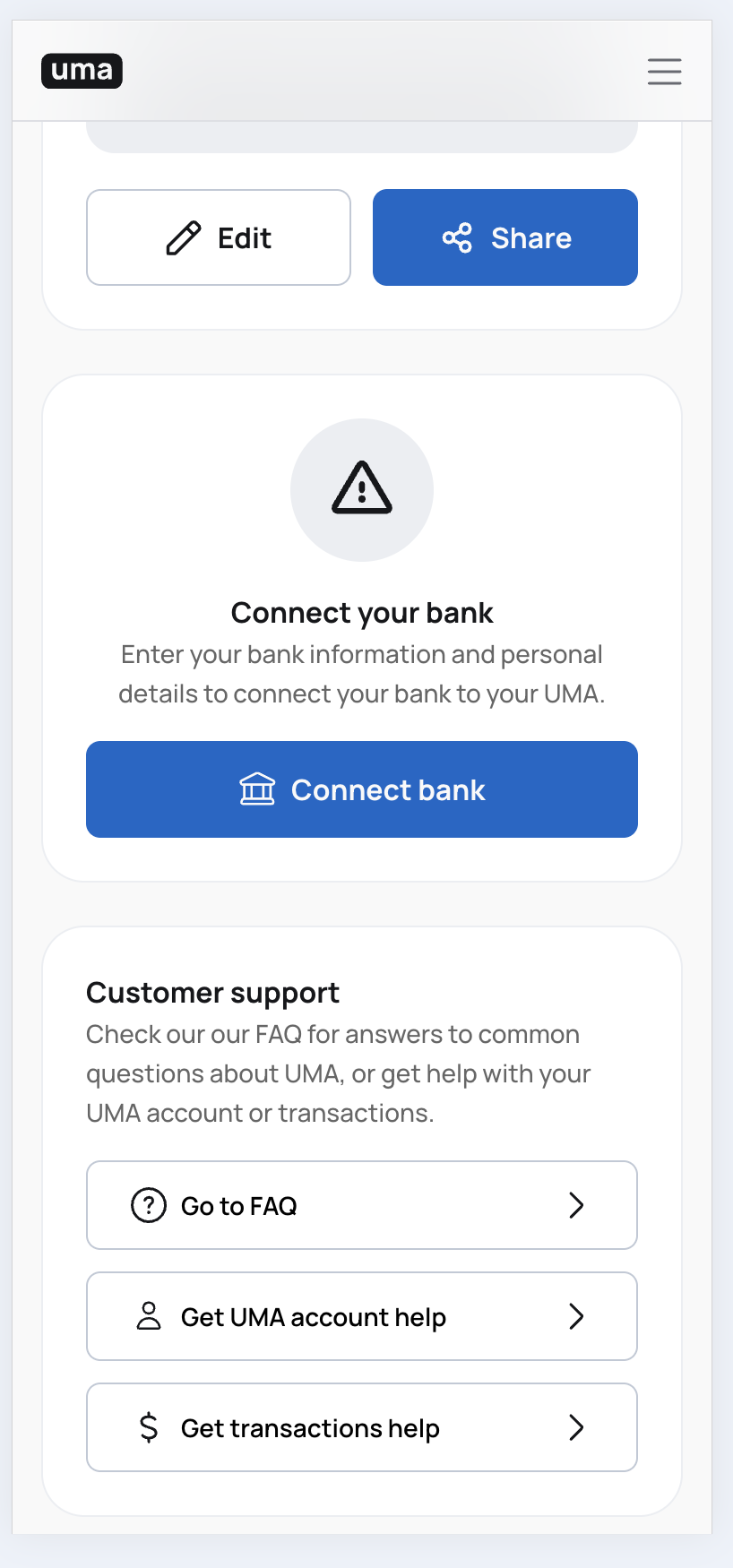This screenshot has height=1568, width=733.
Task: Open Go to FAQ
Action: point(362,1205)
